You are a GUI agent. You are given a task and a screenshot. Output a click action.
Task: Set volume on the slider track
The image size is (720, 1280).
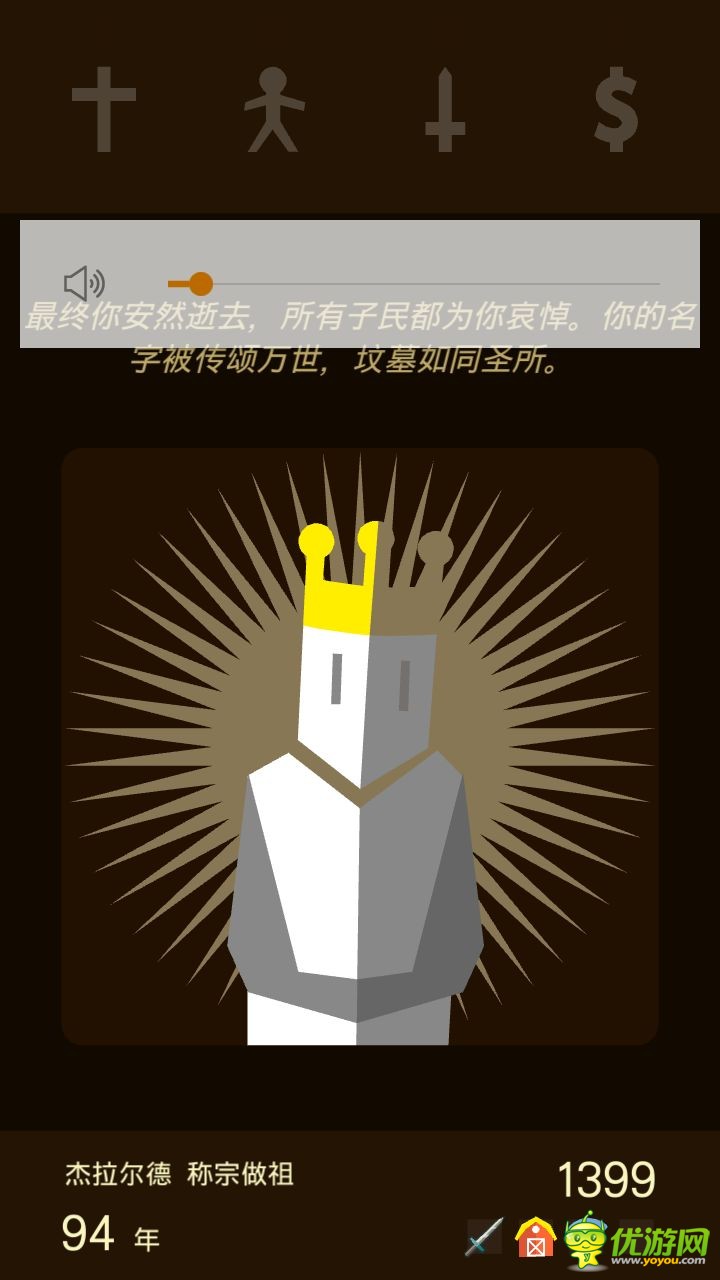[420, 284]
